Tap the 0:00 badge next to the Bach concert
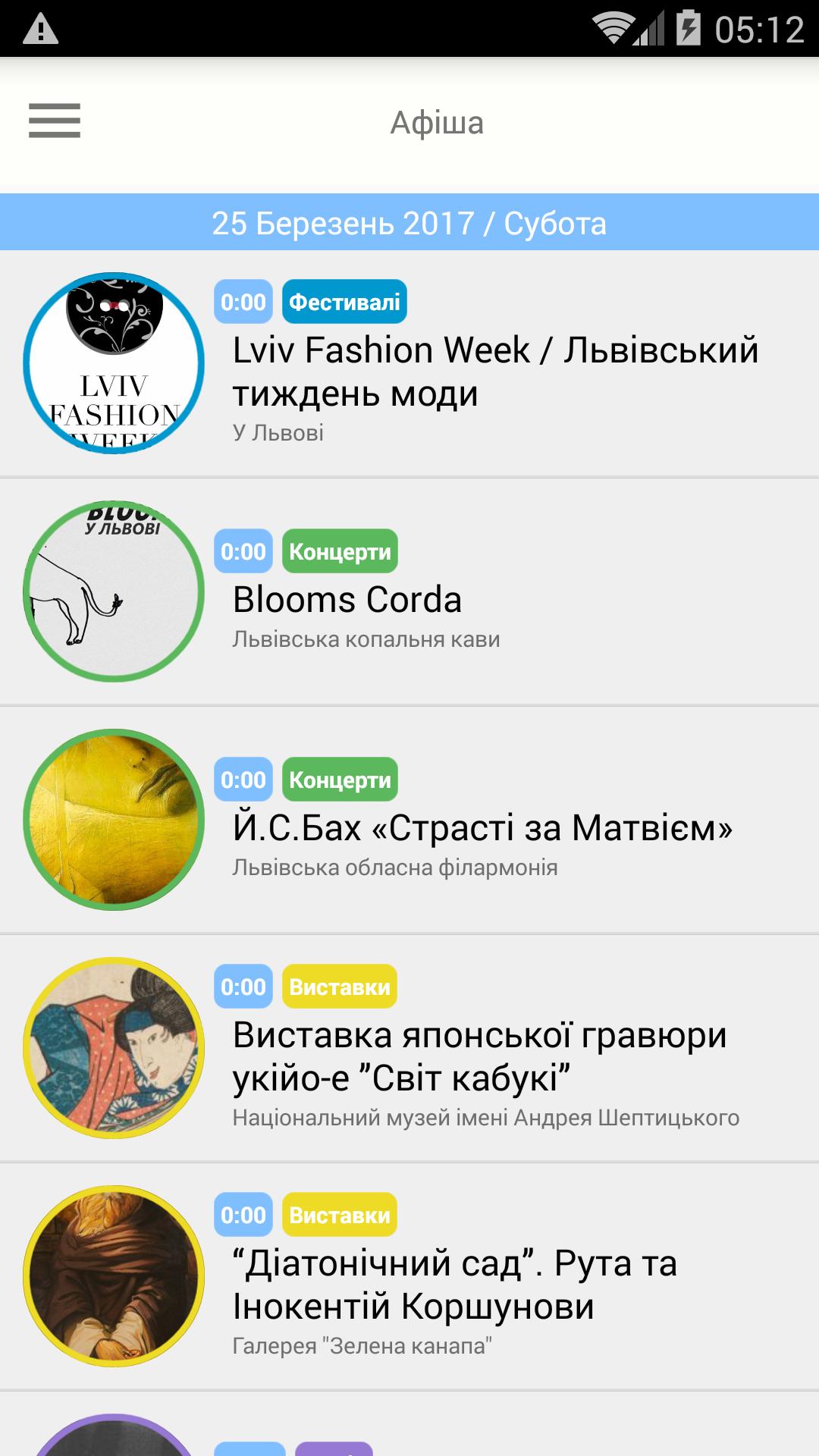819x1456 pixels. point(243,780)
